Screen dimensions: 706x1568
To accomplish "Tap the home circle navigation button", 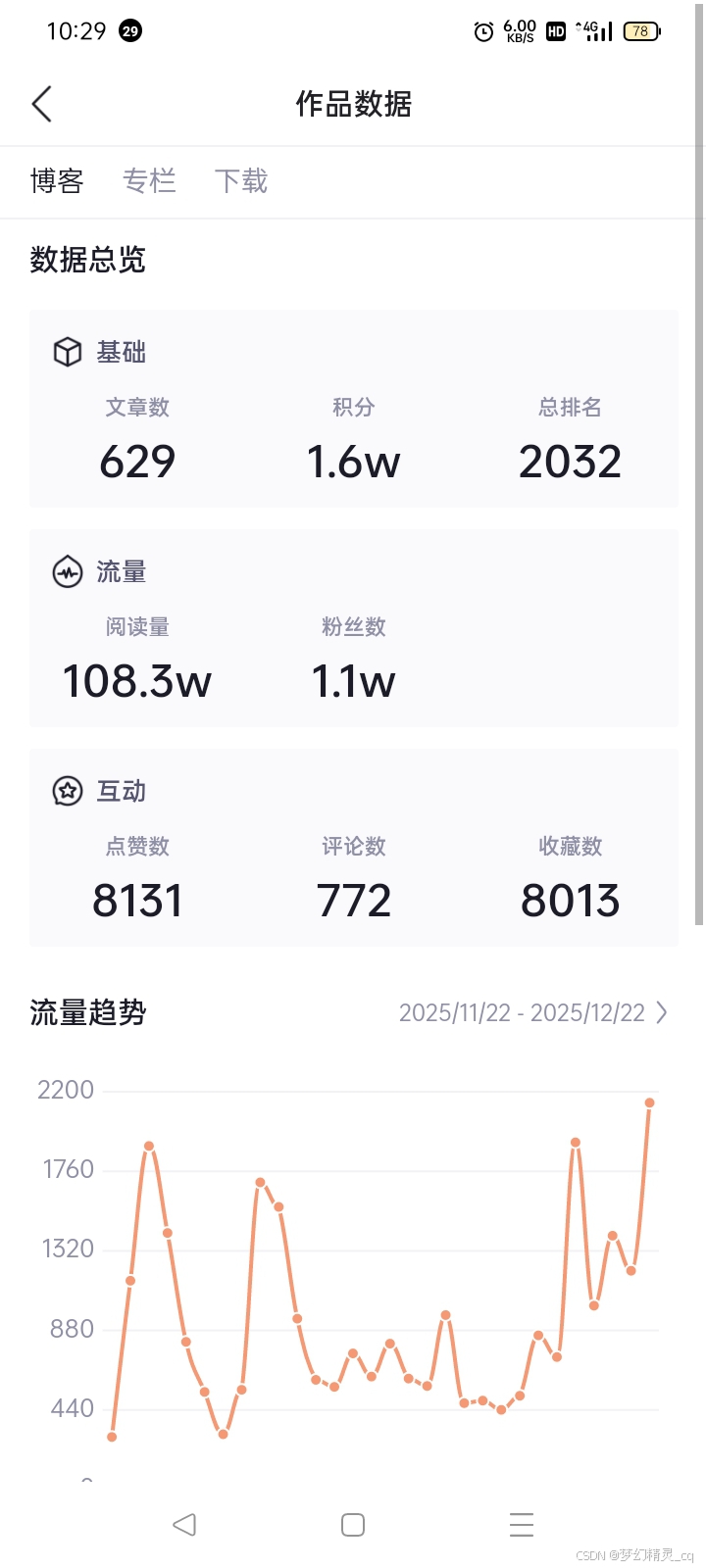I will click(351, 1525).
